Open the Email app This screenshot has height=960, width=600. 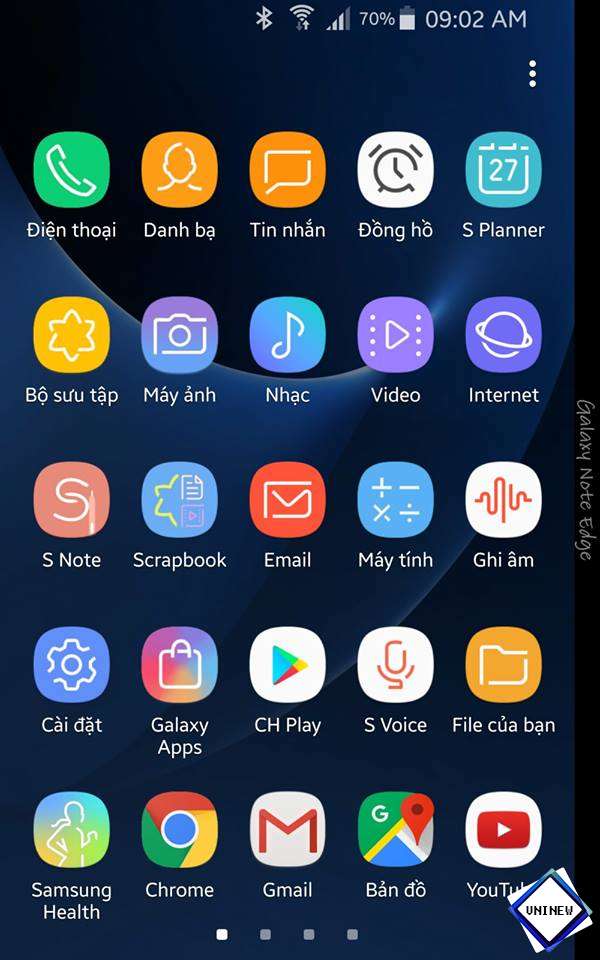287,500
